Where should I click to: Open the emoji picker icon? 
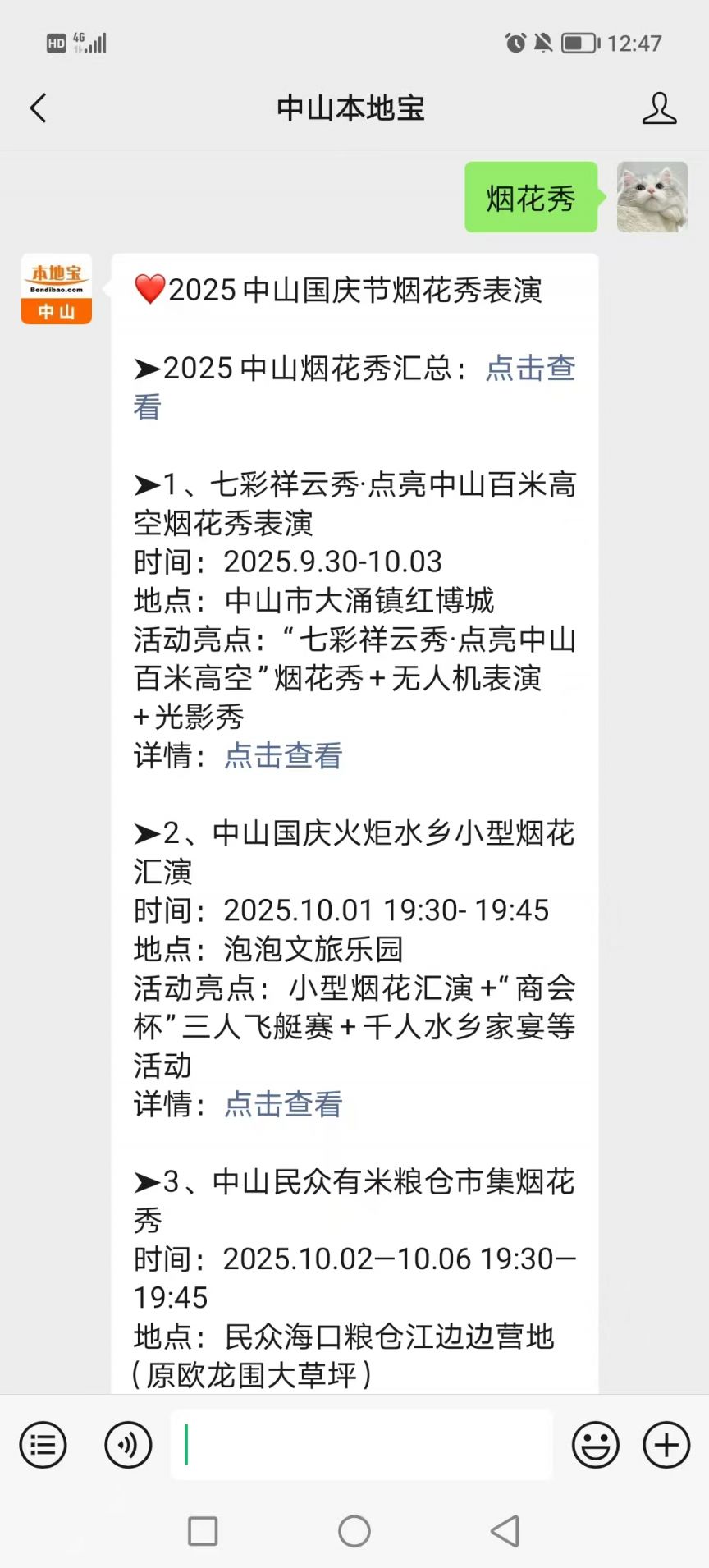click(x=594, y=1445)
